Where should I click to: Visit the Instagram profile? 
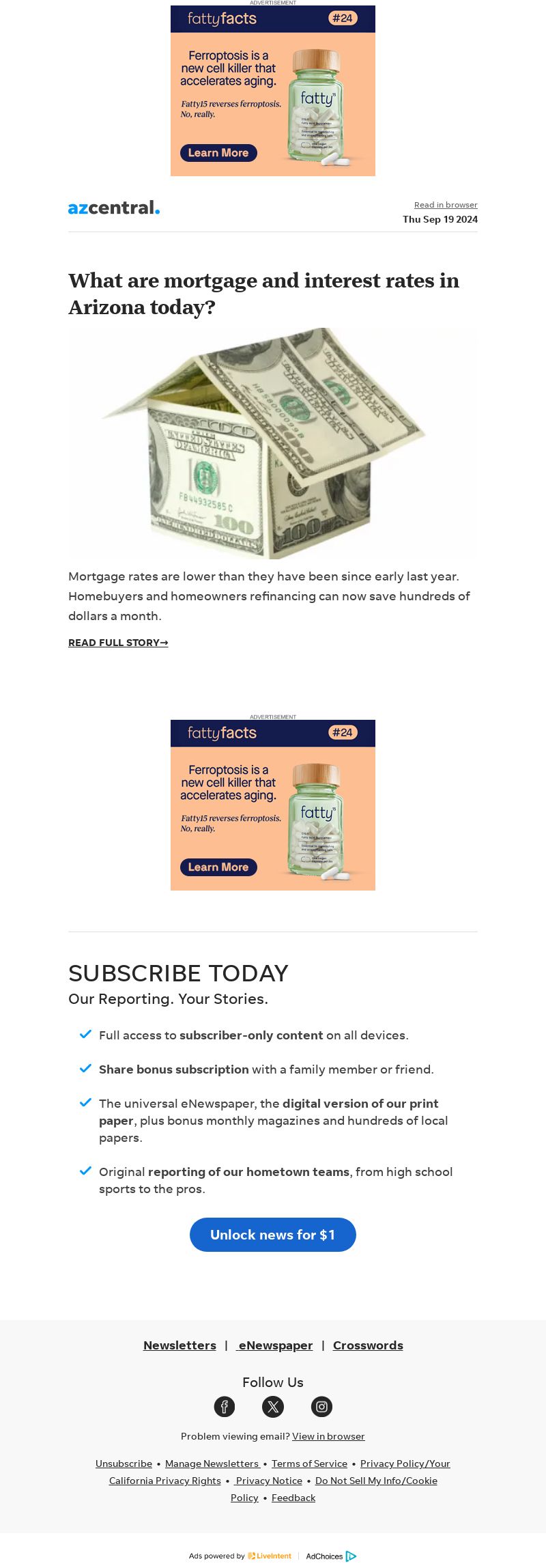click(321, 1406)
